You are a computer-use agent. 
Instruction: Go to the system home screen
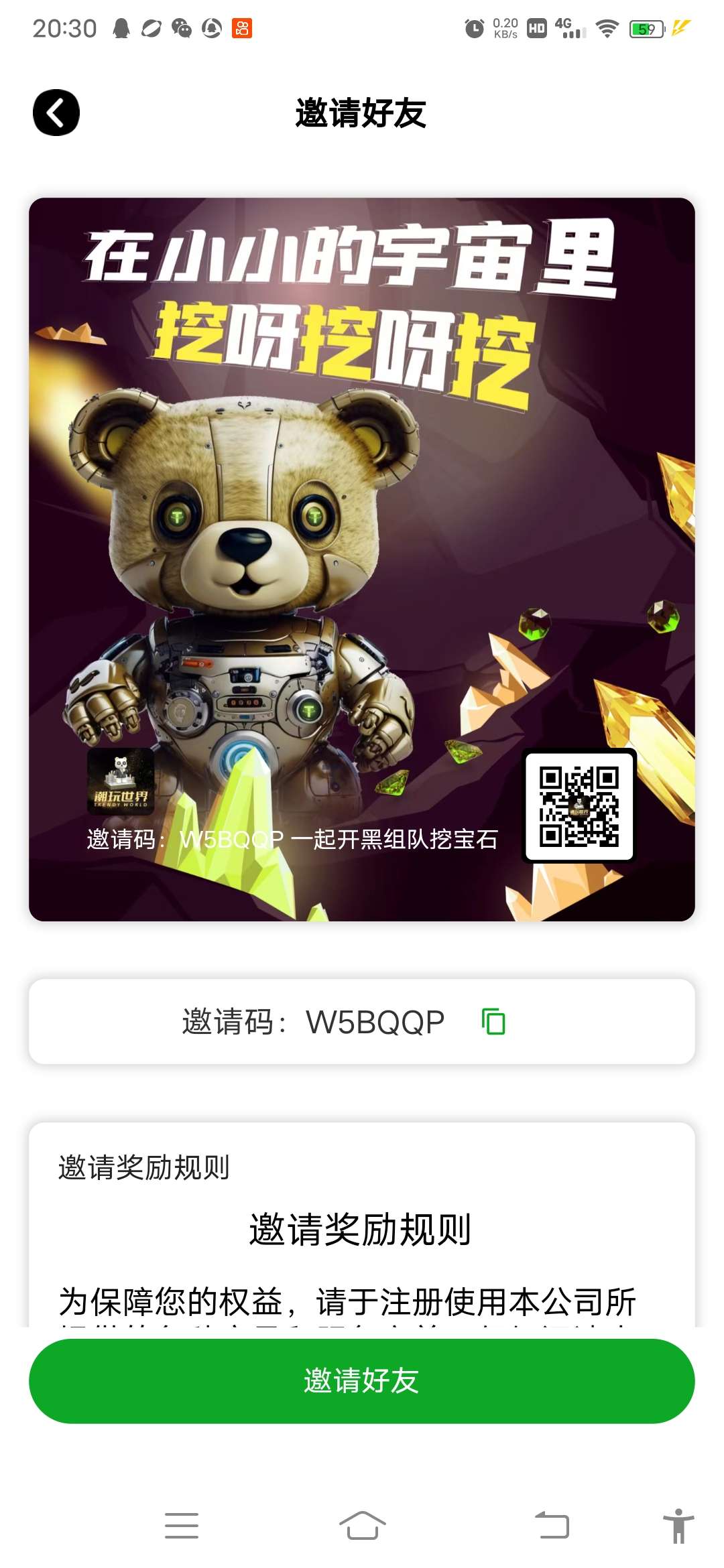click(362, 1526)
